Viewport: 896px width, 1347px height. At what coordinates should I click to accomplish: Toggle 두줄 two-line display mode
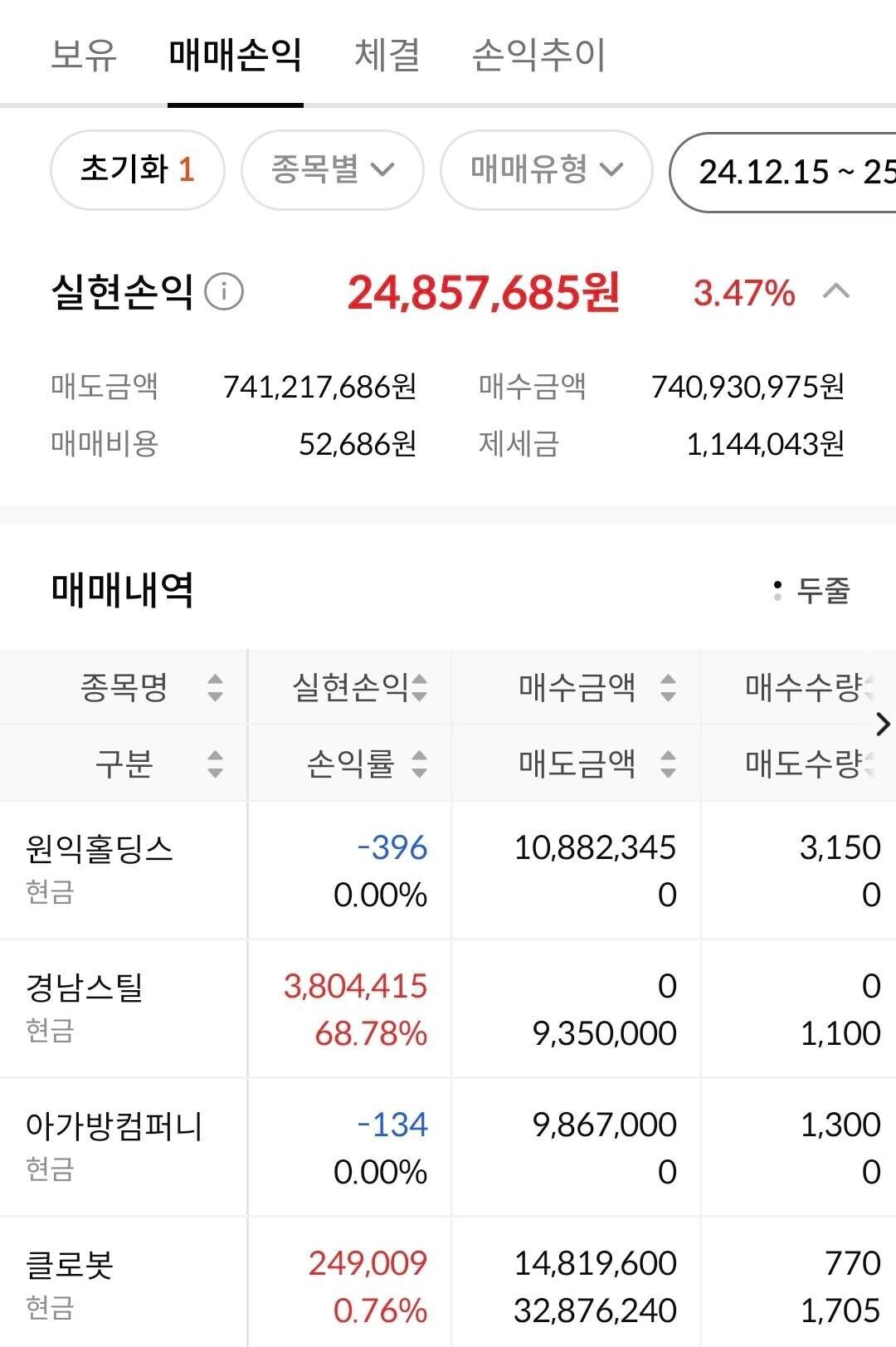(x=818, y=588)
